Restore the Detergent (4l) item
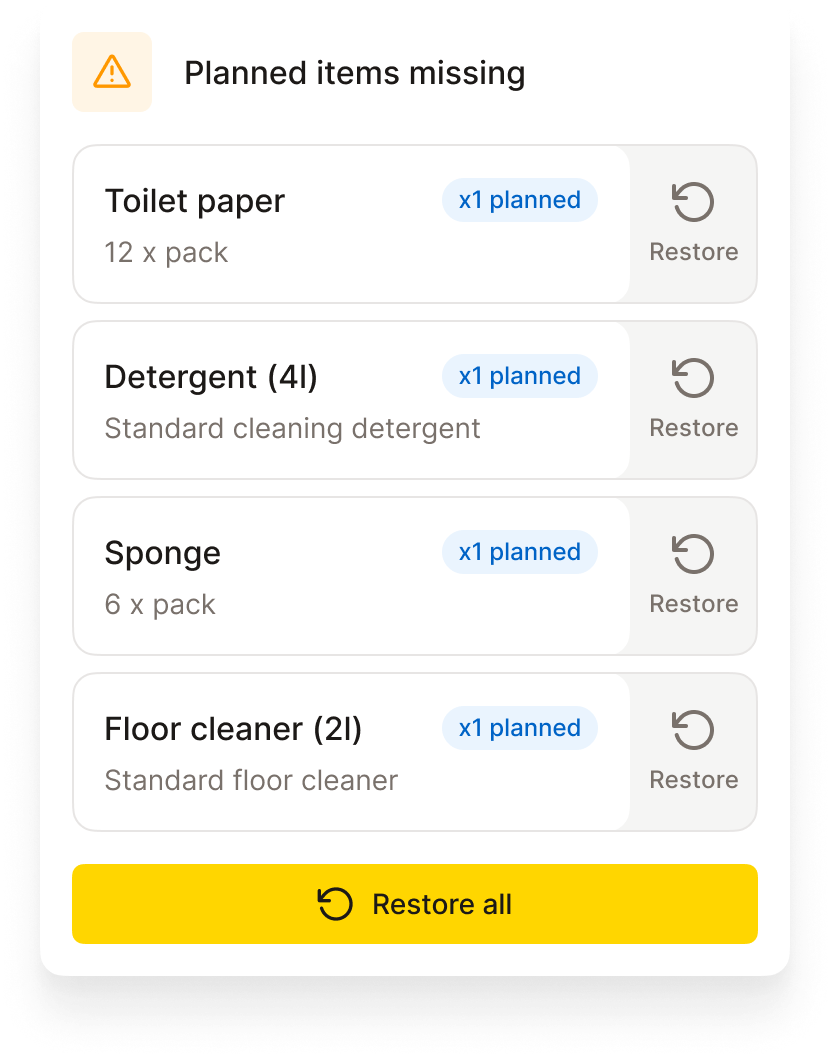 693,400
